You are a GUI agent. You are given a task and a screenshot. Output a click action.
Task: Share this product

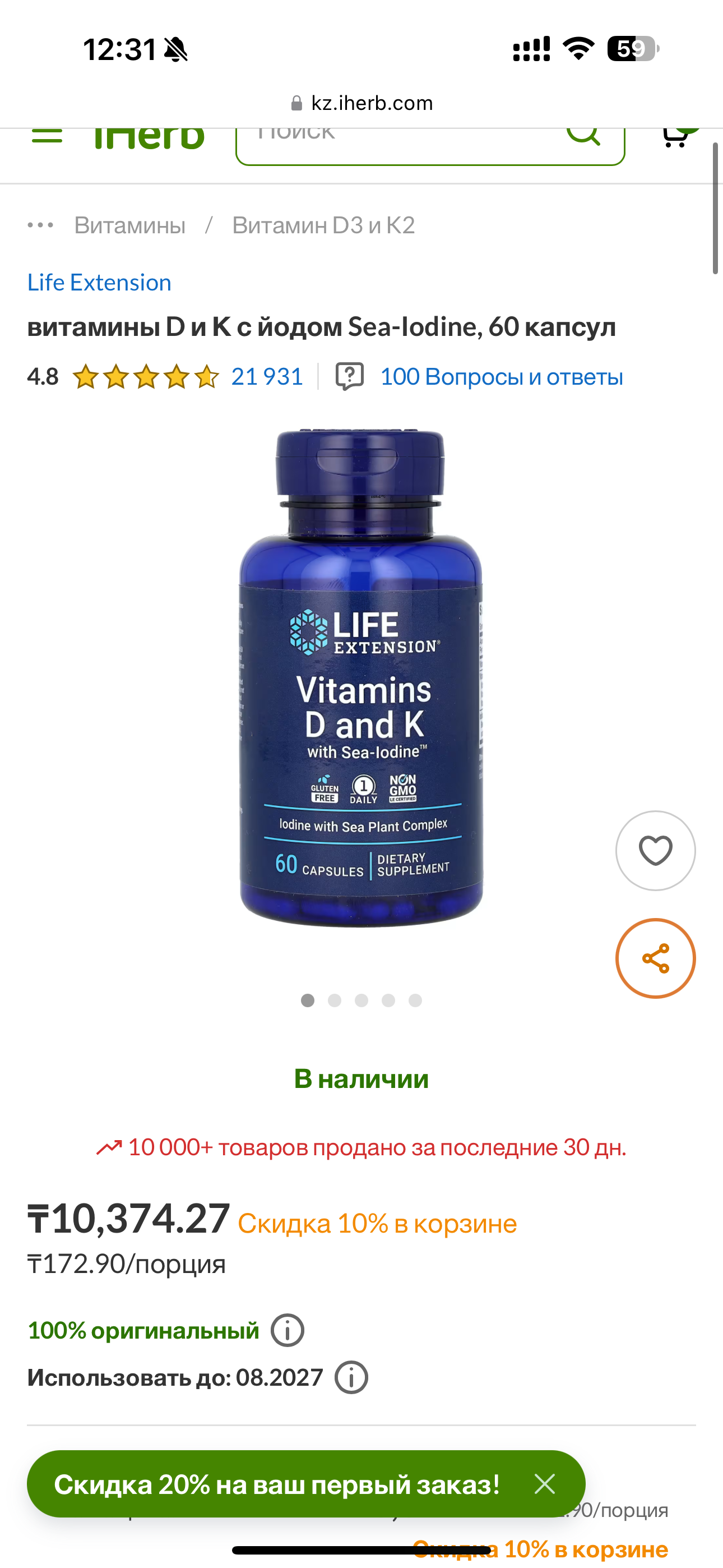(x=655, y=958)
